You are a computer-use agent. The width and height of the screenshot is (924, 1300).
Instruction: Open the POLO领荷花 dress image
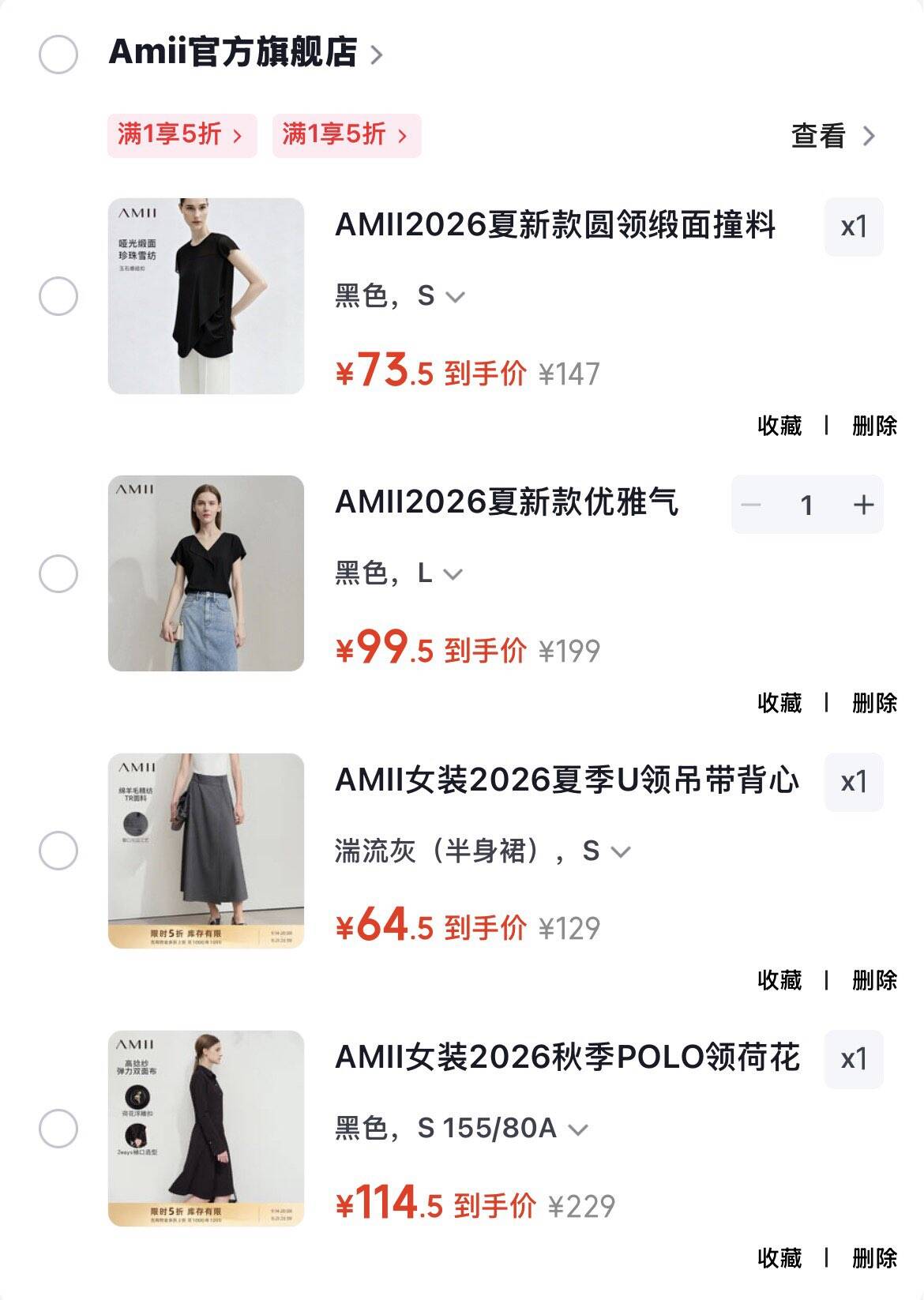click(206, 1128)
